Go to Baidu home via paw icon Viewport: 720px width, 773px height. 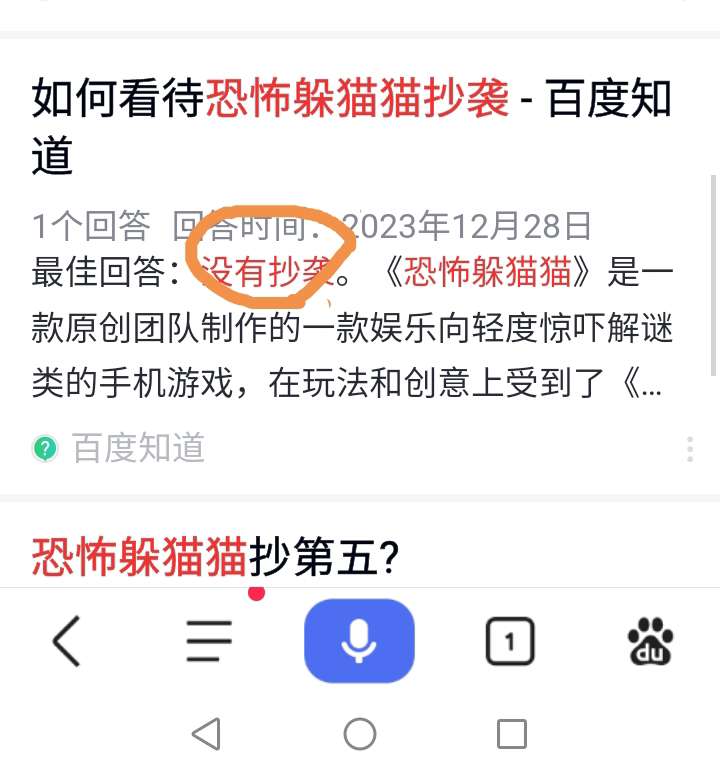pyautogui.click(x=651, y=641)
